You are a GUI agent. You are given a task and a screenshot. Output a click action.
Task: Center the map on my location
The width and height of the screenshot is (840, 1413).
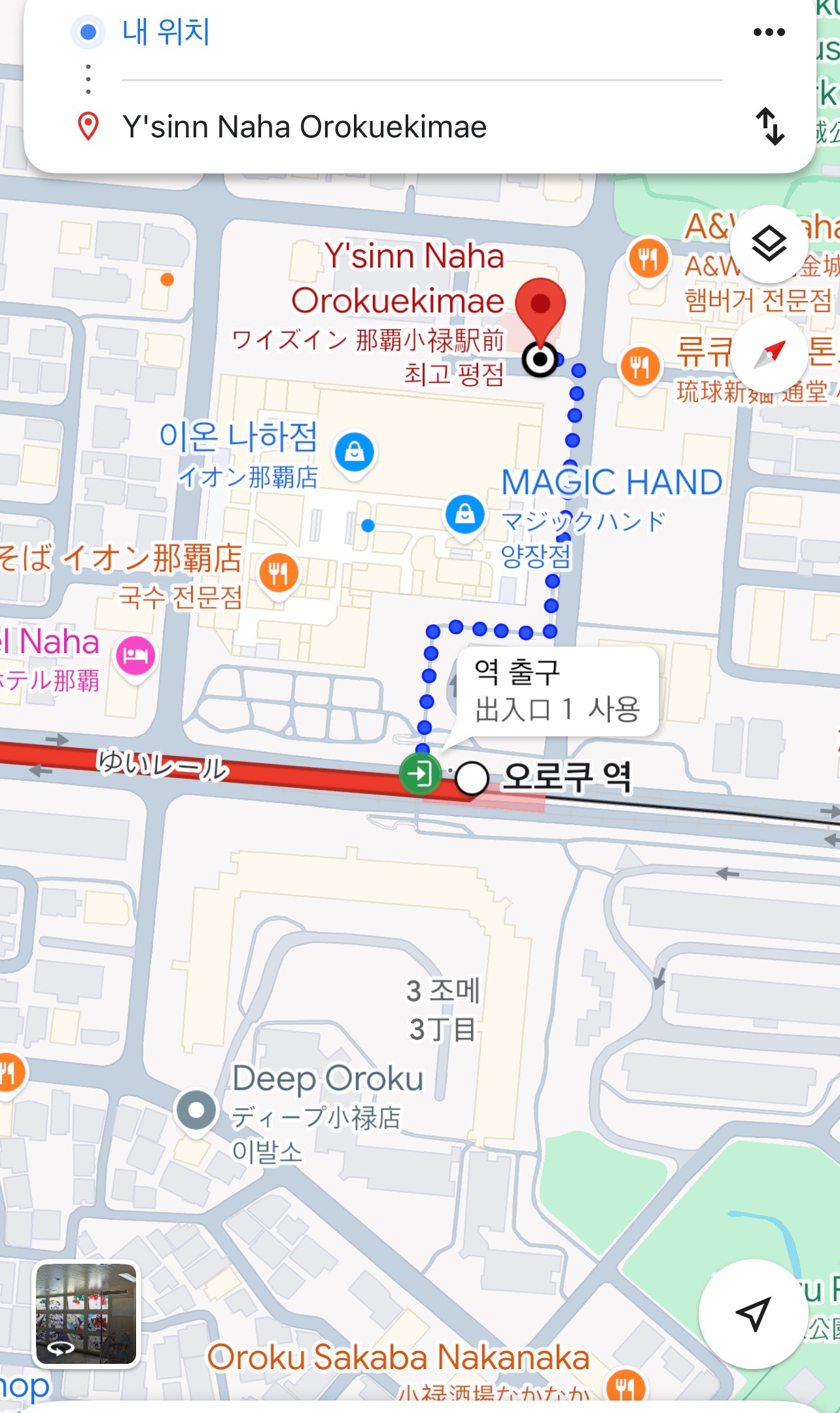point(752,1312)
